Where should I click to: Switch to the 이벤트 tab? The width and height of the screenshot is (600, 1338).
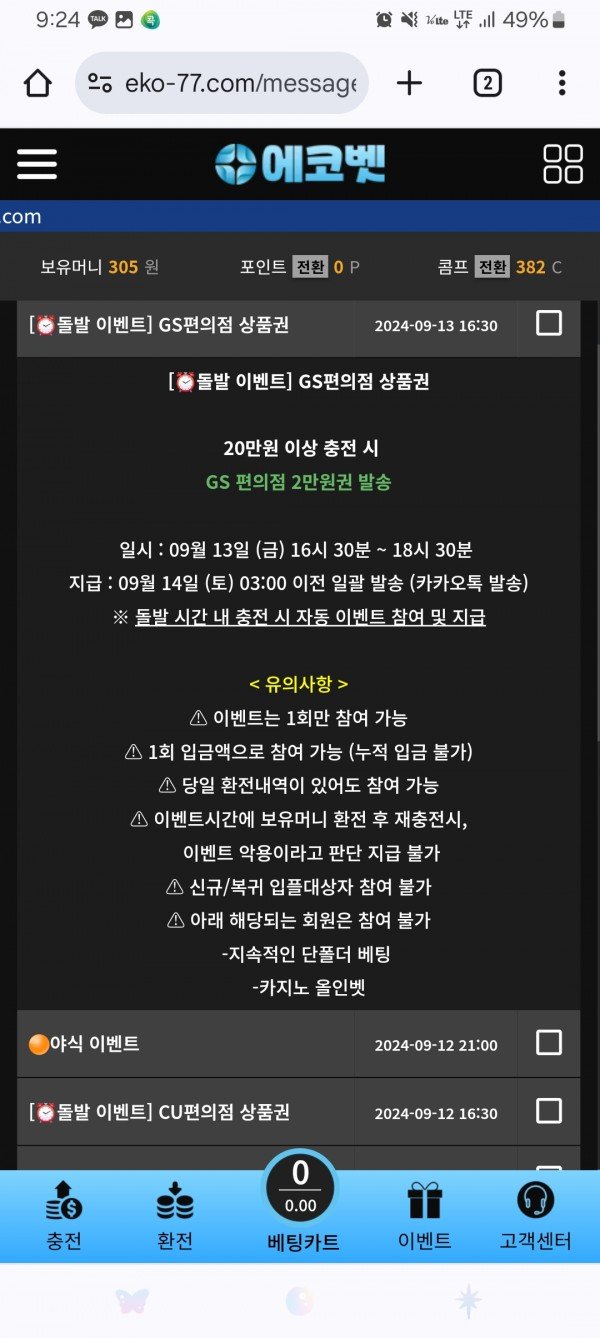tap(425, 1215)
